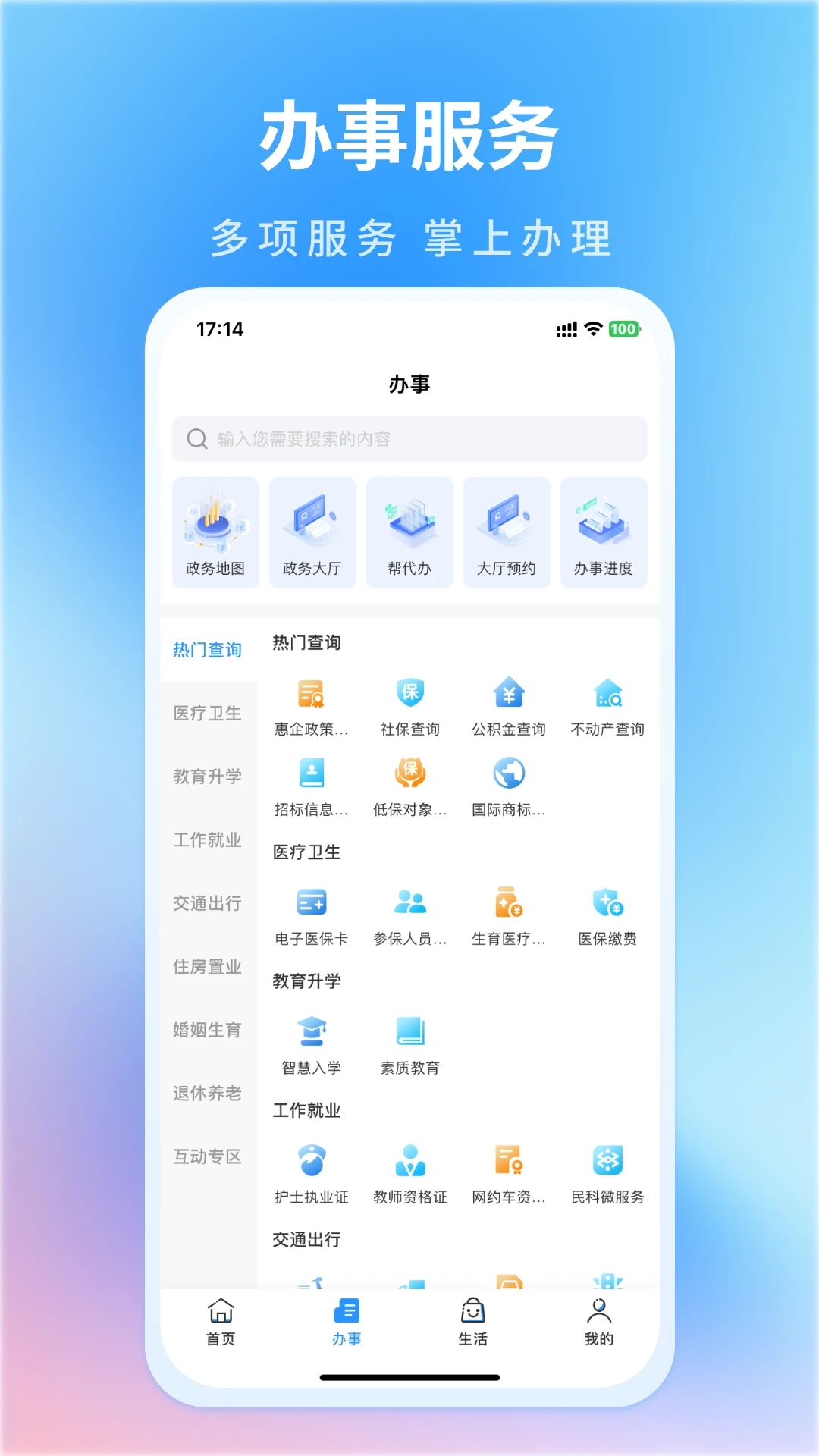This screenshot has height=1456, width=819.
Task: Tap the 办事进度 progress tracking shortcut
Action: (x=604, y=531)
